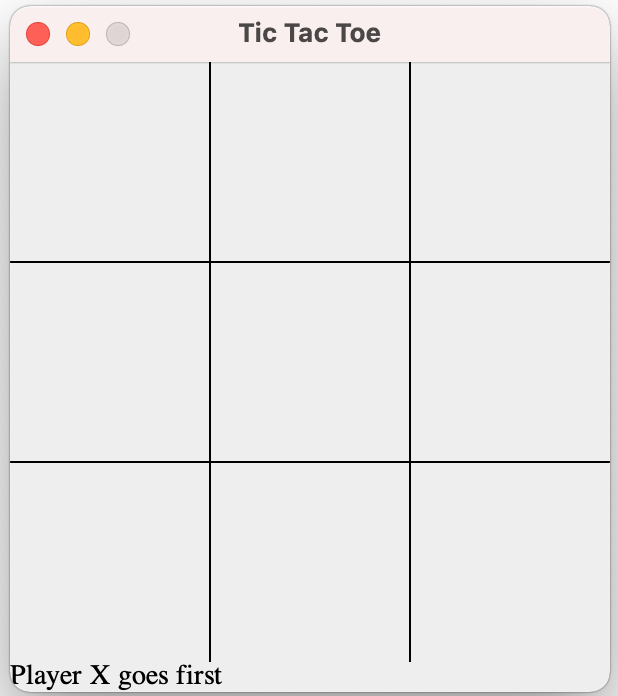Mark the bottom-left cell
The width and height of the screenshot is (618, 696).
(x=109, y=560)
